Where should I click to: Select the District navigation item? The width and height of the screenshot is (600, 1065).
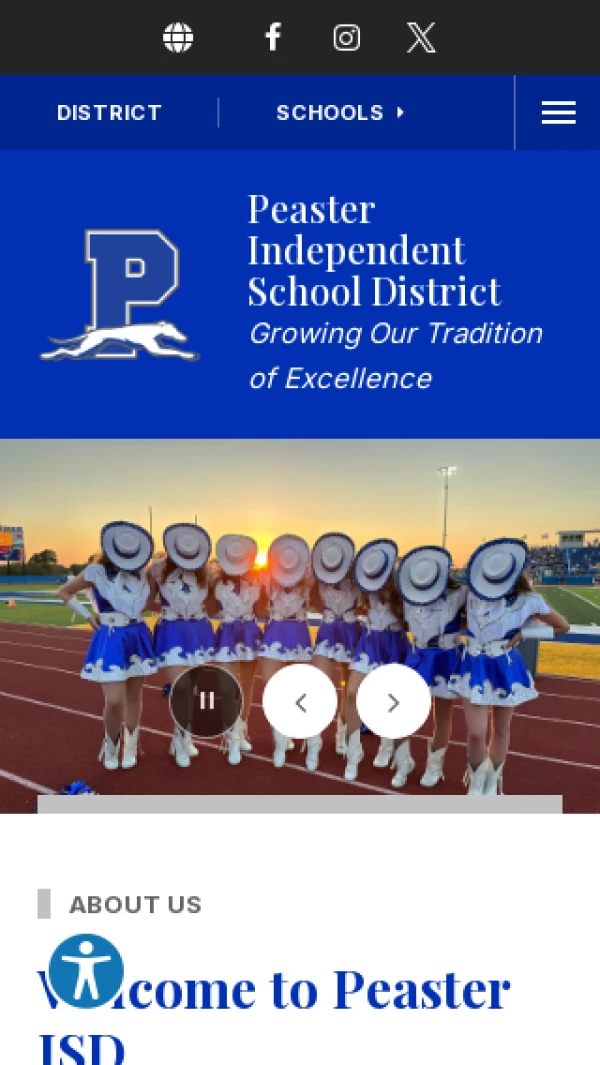point(109,113)
